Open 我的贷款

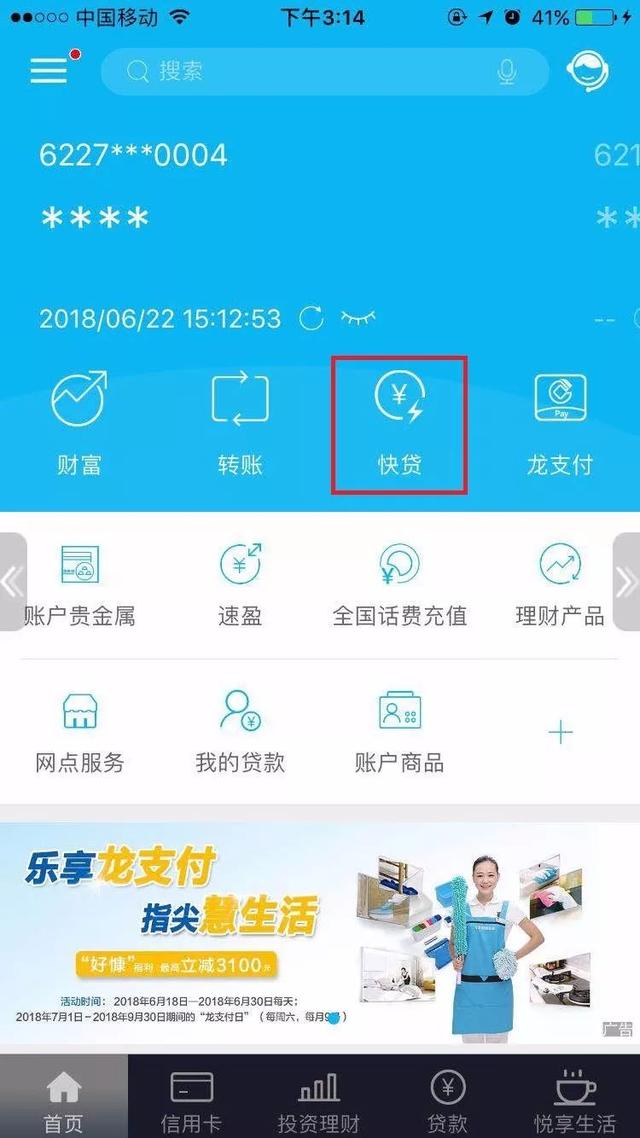click(x=240, y=732)
